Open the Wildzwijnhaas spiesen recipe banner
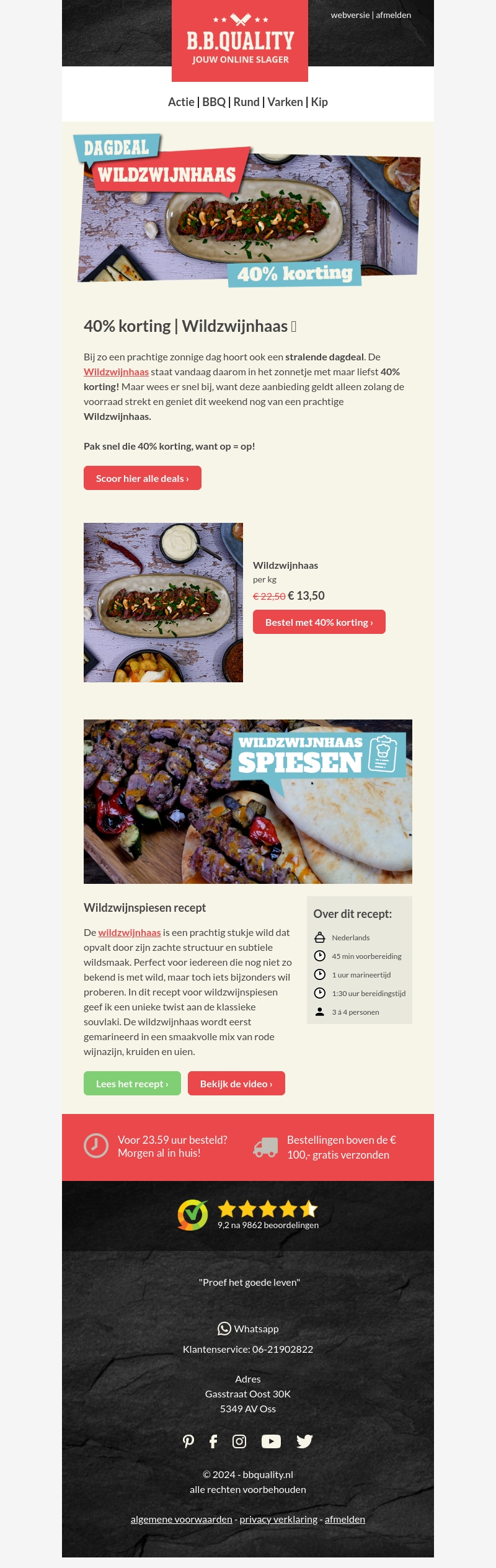Viewport: 496px width, 1568px height. click(x=248, y=801)
